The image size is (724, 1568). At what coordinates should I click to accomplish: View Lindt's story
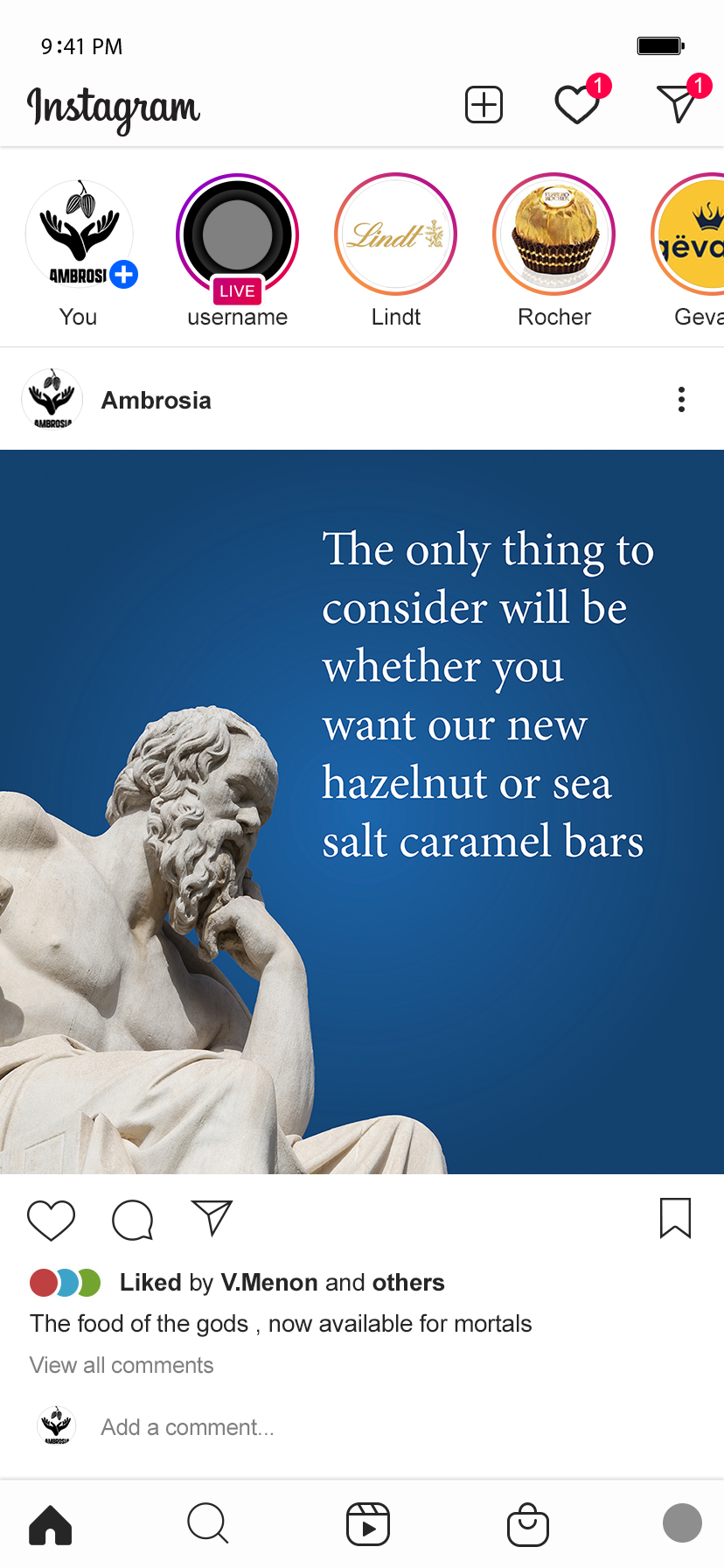tap(396, 234)
